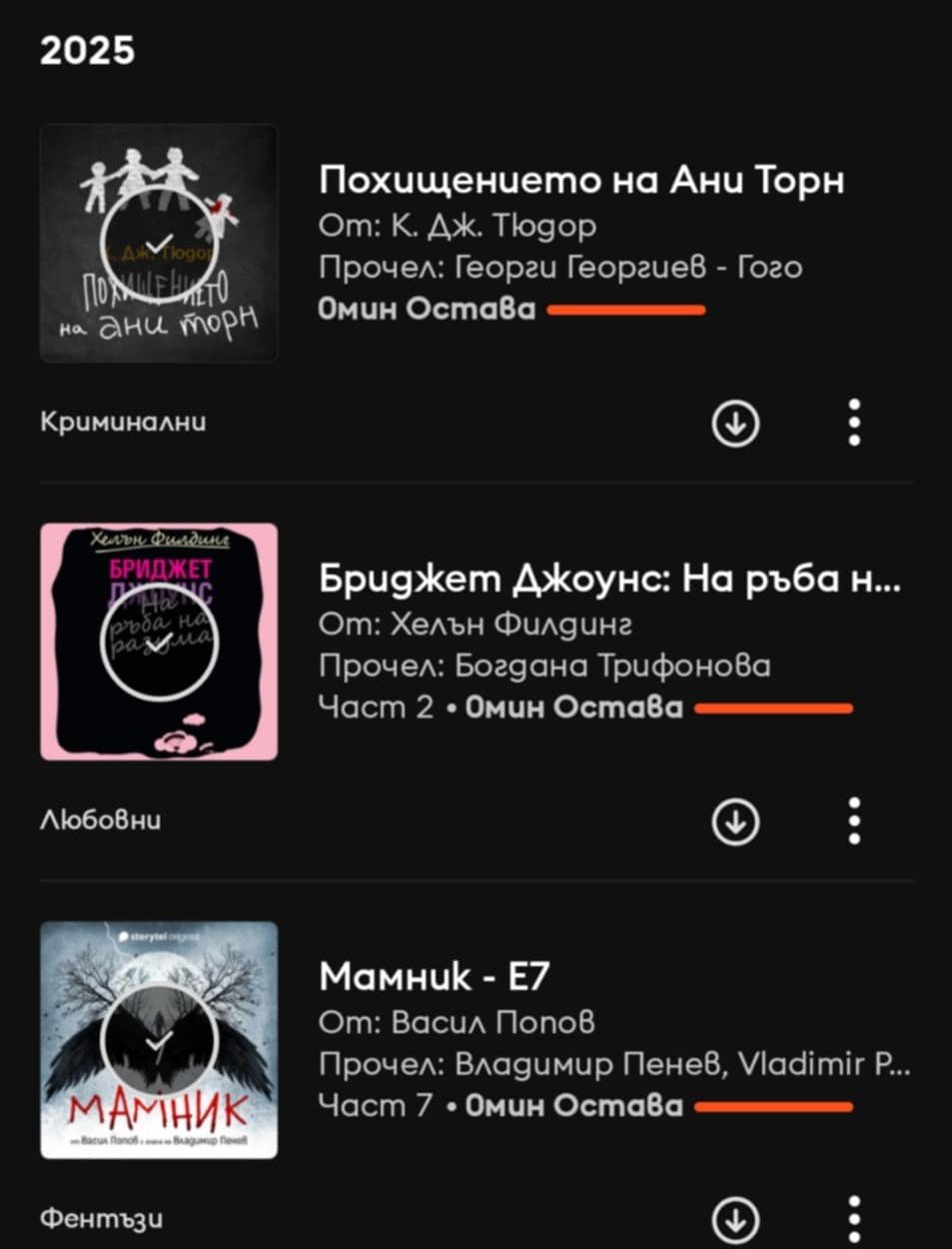The image size is (952, 1249).
Task: Open the Мамник cover thumbnail
Action: tap(159, 1040)
